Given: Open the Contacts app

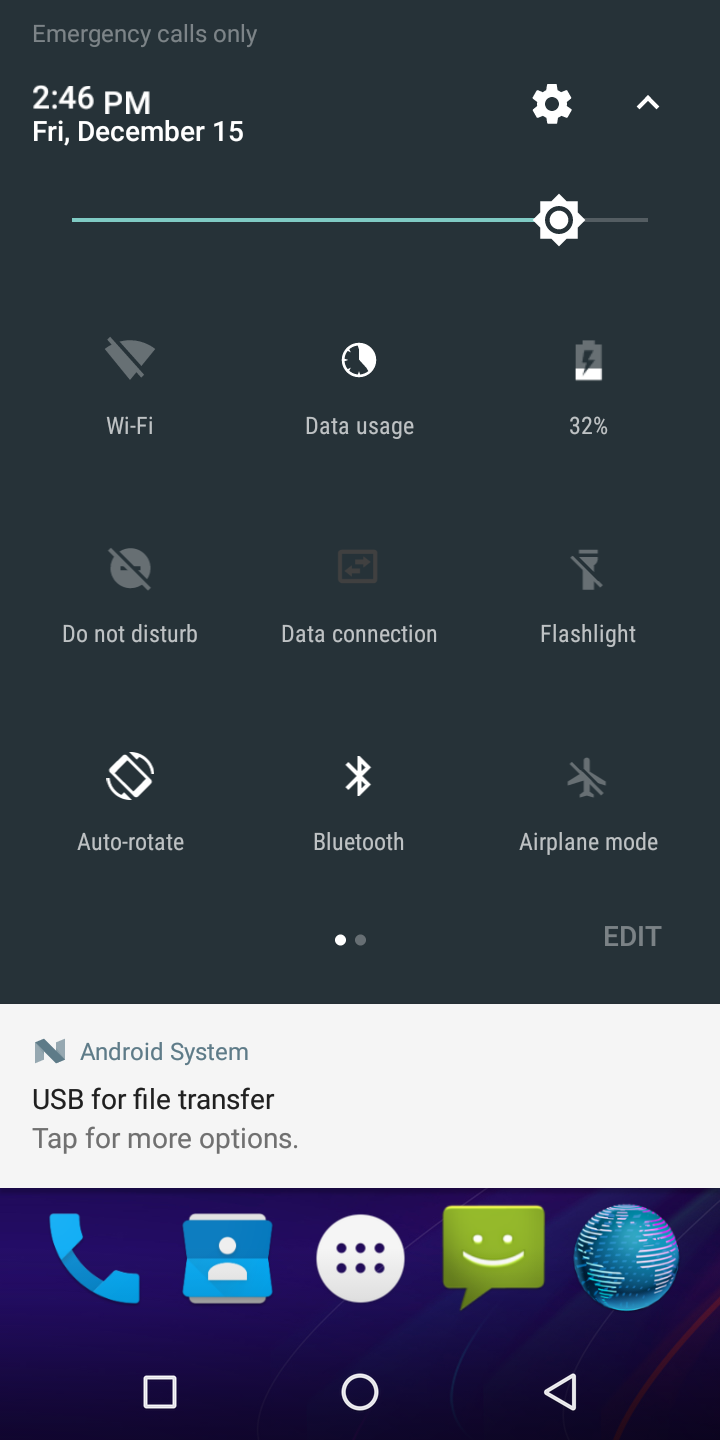Looking at the screenshot, I should tap(228, 1258).
